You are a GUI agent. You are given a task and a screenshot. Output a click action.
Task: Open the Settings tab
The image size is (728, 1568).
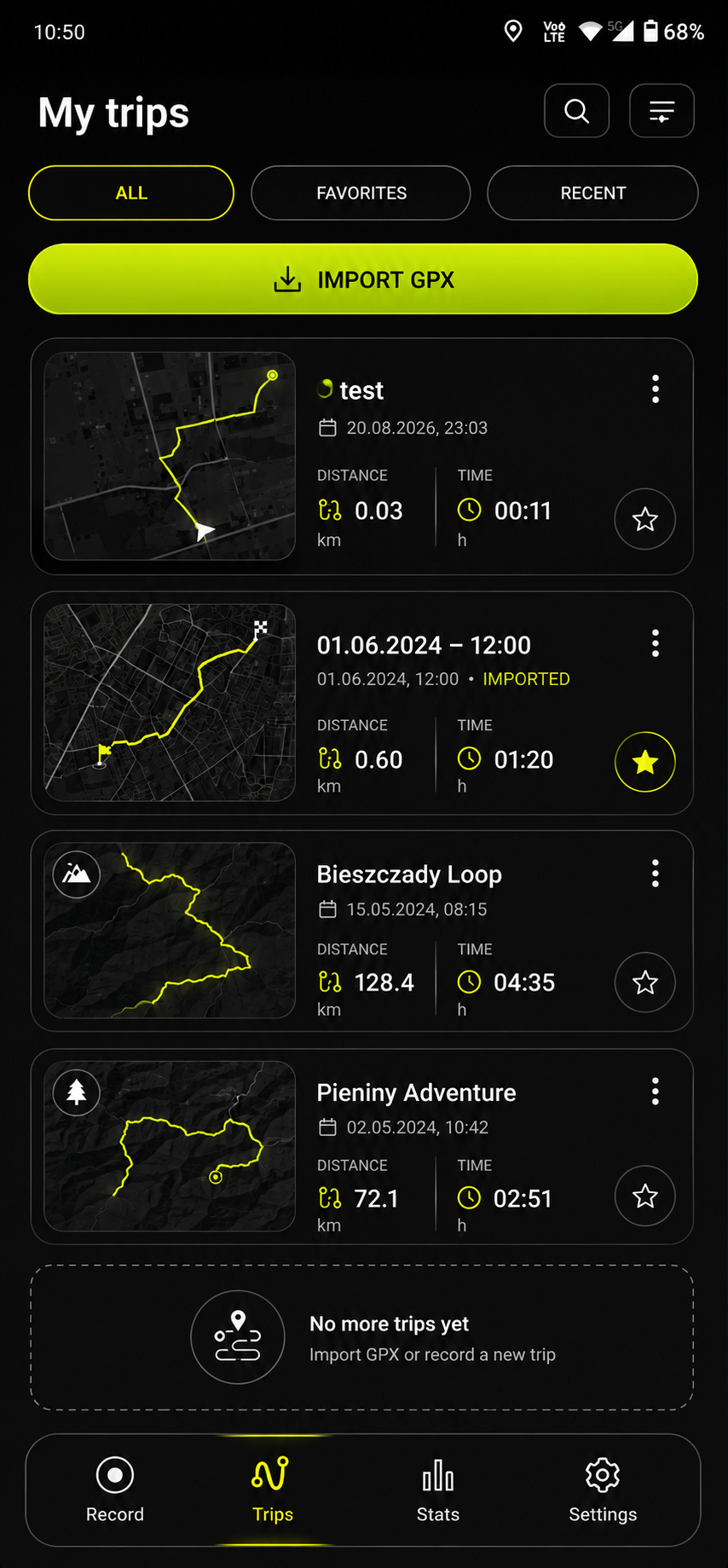click(x=603, y=1490)
